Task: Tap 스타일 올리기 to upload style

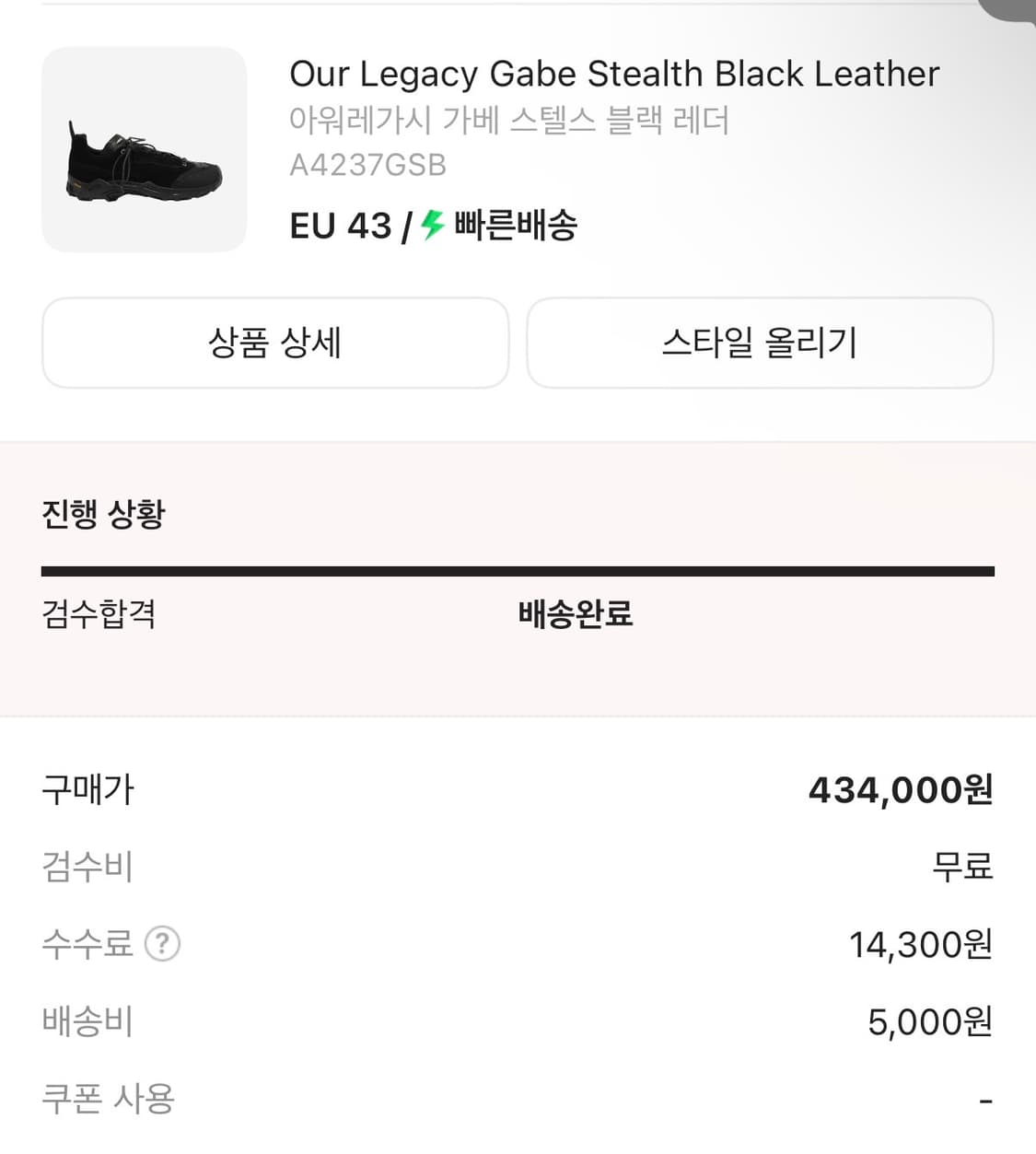Action: [x=759, y=343]
